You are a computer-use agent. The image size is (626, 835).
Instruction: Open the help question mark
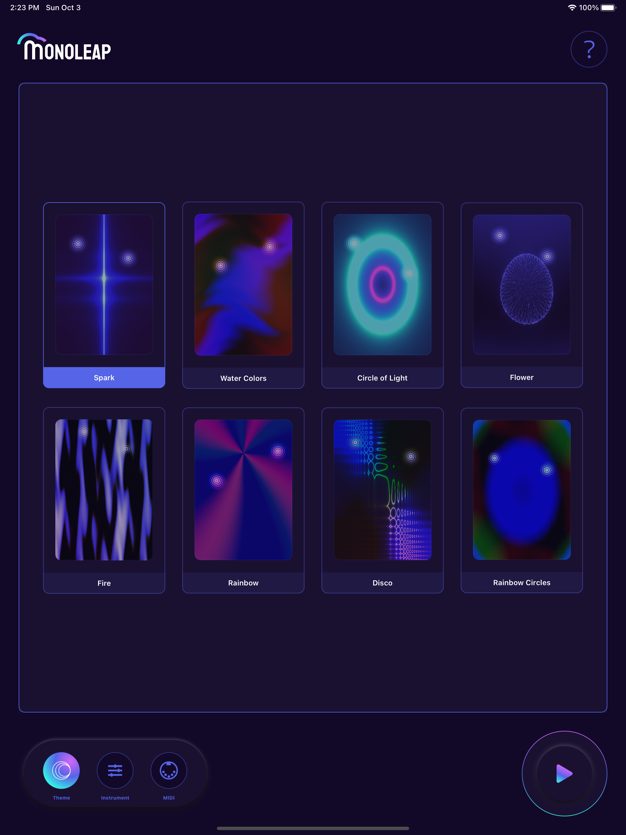coord(588,49)
